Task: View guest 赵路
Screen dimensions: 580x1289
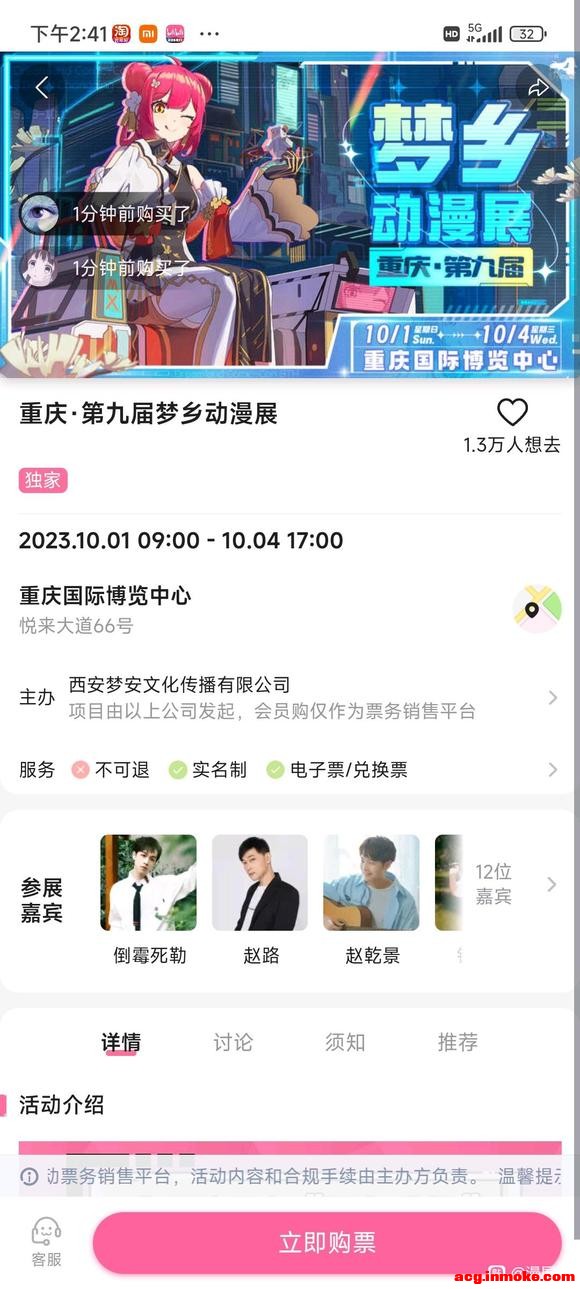Action: pos(260,900)
